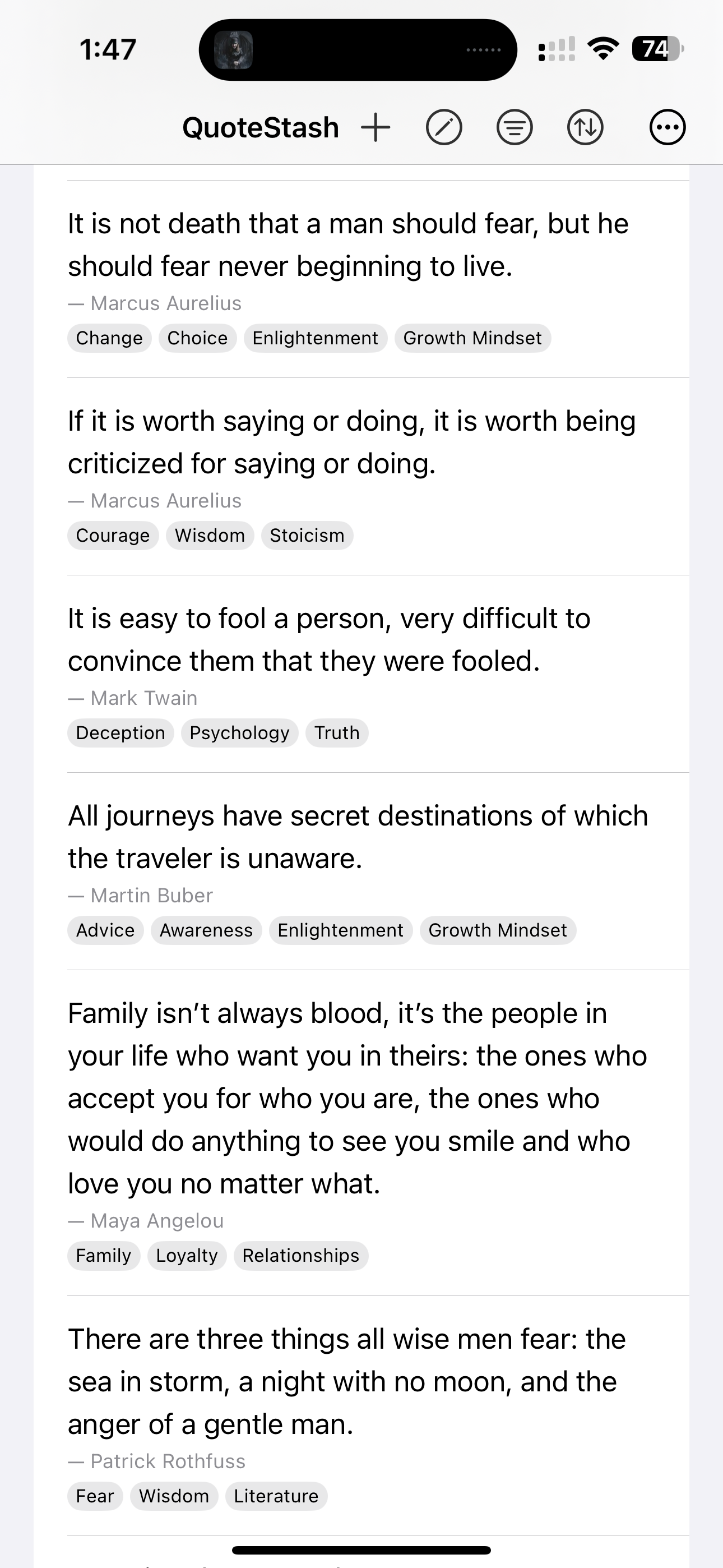723x1568 pixels.
Task: Open author Maya Angelou
Action: tap(156, 1220)
